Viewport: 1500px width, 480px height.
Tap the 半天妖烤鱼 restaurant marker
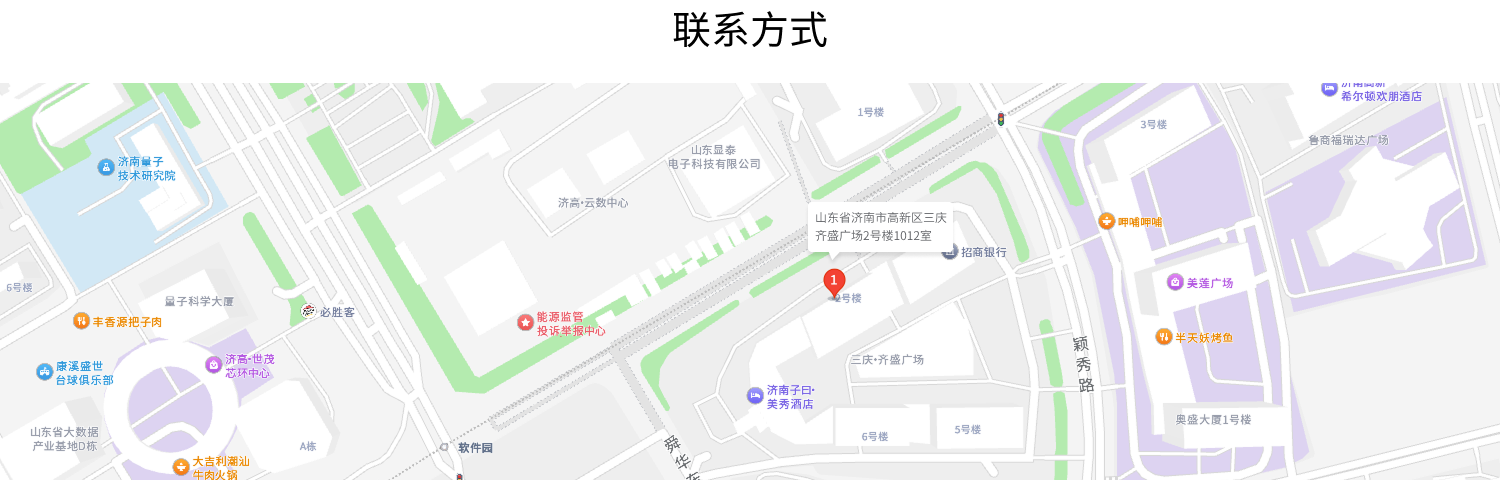(1164, 337)
